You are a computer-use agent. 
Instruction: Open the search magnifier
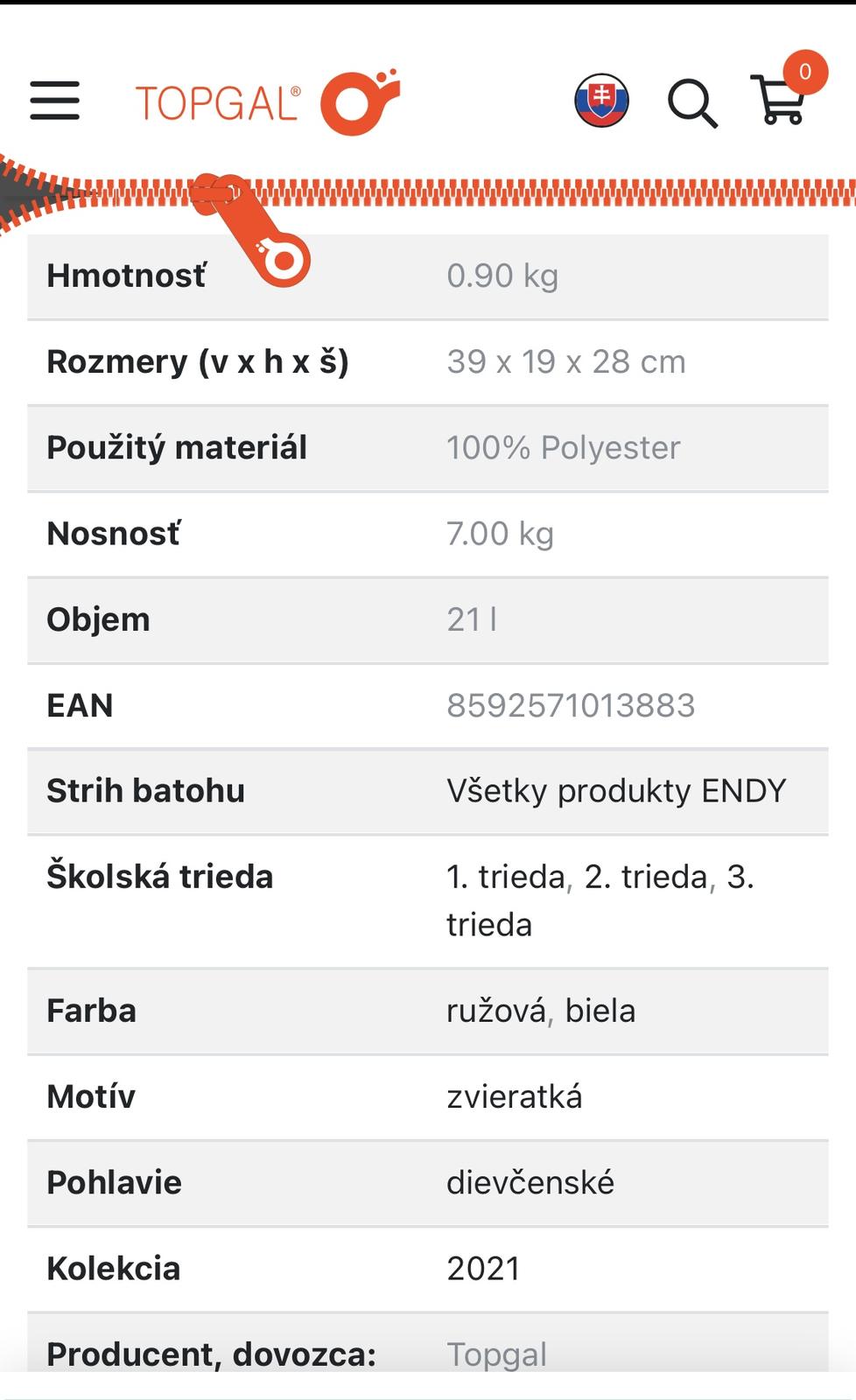tap(692, 103)
